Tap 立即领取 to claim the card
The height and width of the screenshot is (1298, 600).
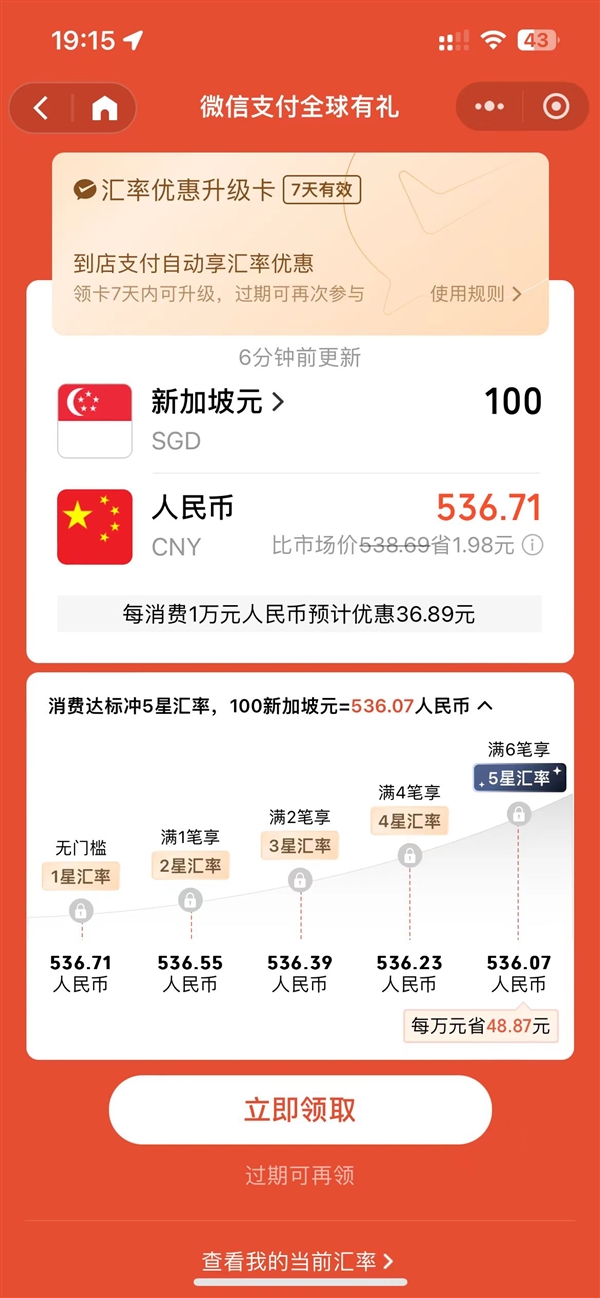click(x=300, y=1110)
